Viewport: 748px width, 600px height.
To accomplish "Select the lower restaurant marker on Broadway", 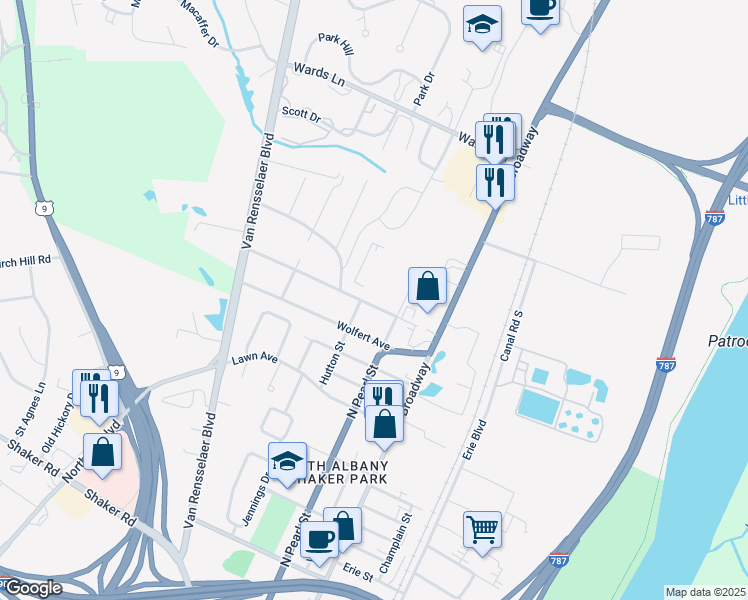I will tap(495, 182).
